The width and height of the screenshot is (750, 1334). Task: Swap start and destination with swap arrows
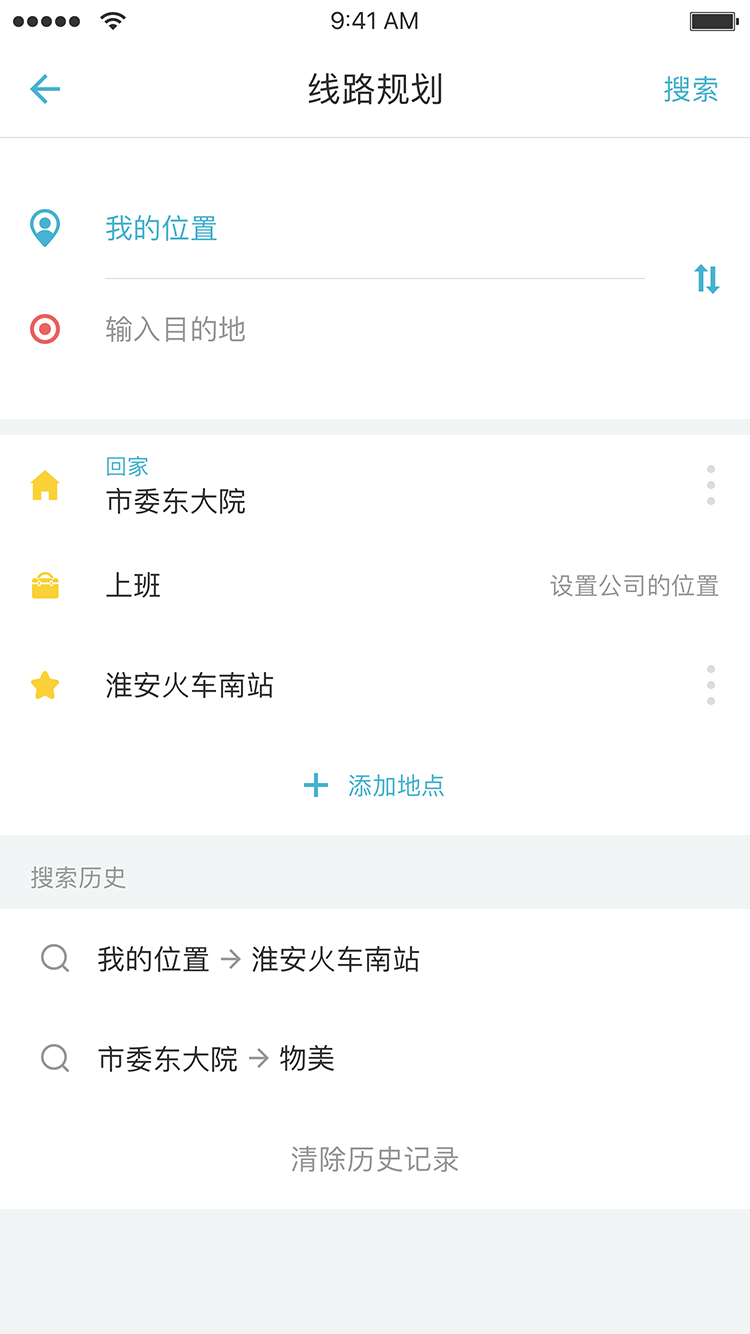pyautogui.click(x=707, y=279)
